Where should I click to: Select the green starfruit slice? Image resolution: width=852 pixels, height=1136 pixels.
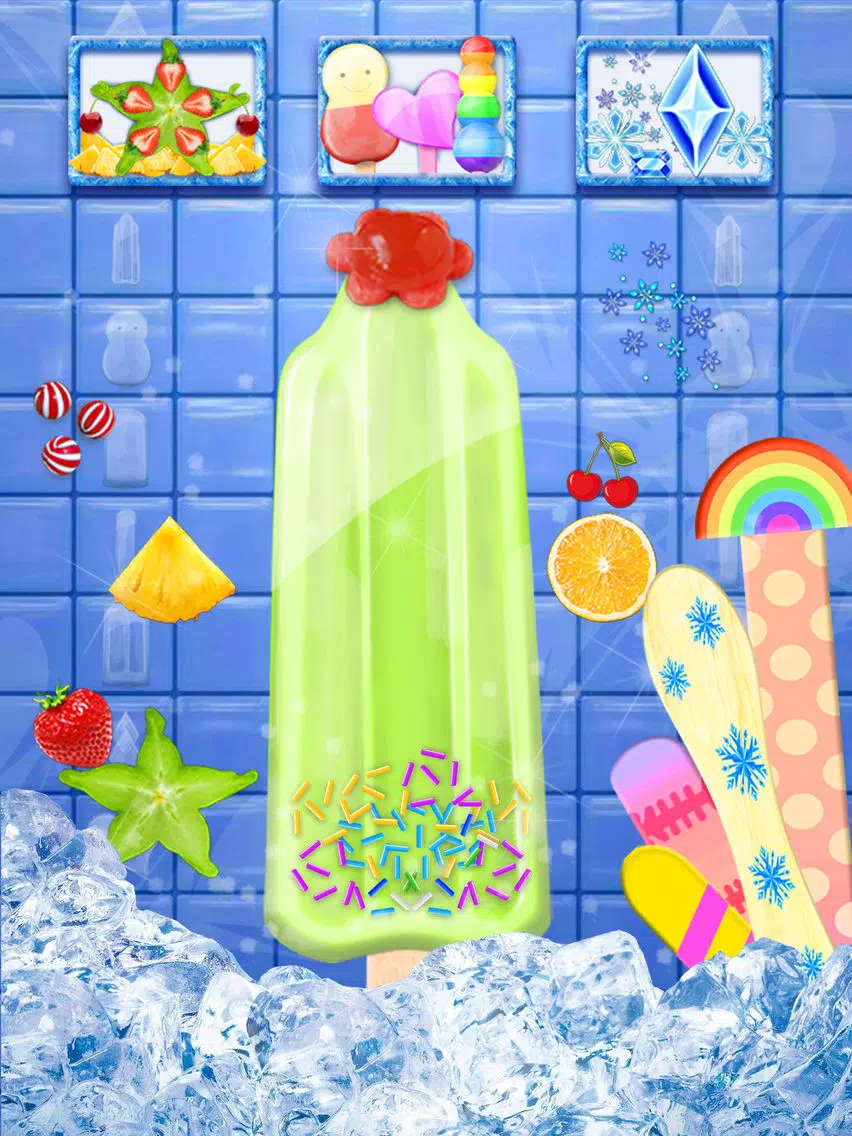point(159,793)
